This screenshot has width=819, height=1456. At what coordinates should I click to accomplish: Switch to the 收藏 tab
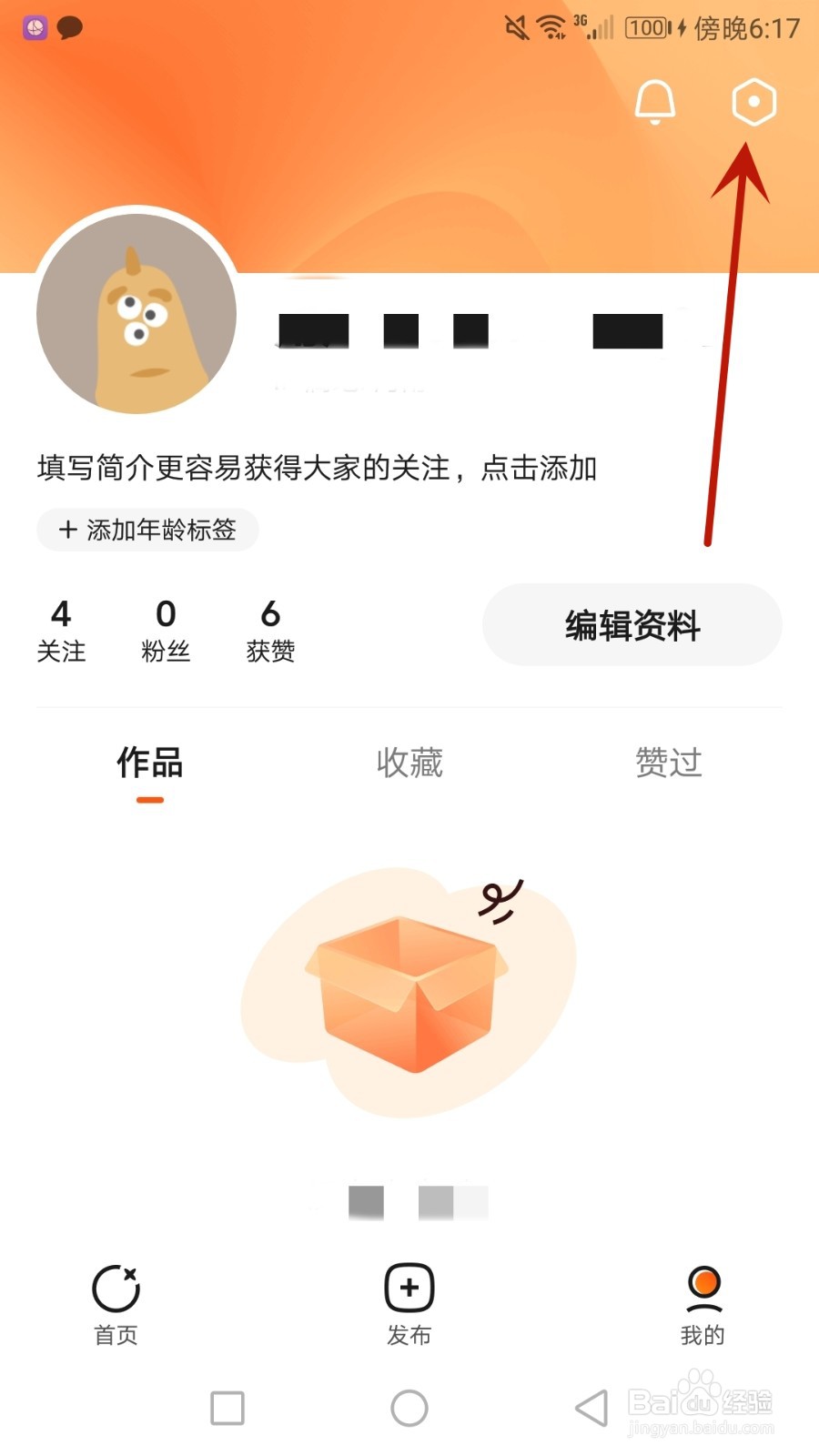point(409,764)
